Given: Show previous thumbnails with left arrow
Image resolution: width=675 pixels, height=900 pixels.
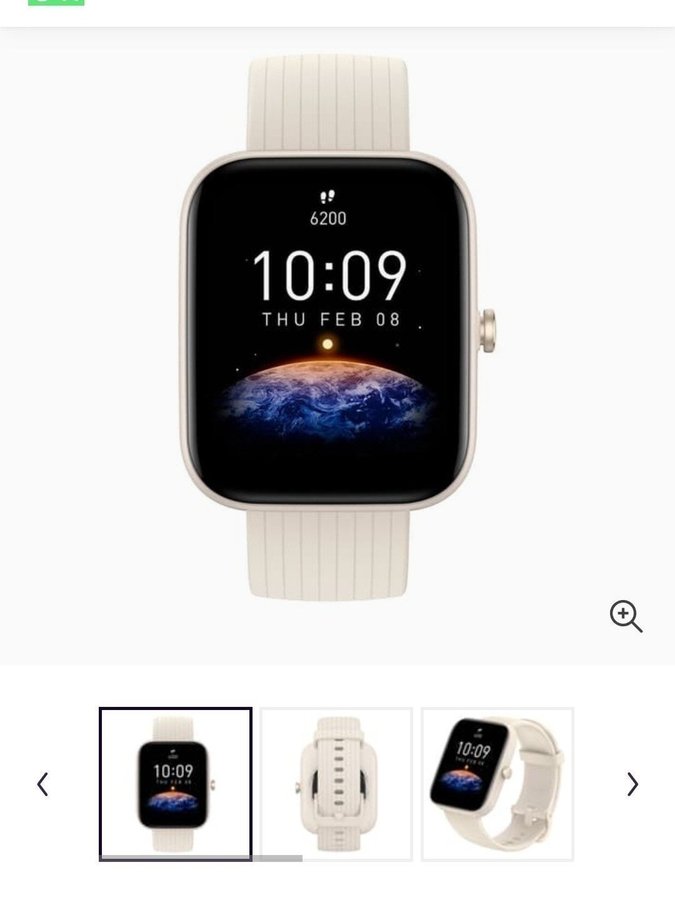Looking at the screenshot, I should pos(42,784).
